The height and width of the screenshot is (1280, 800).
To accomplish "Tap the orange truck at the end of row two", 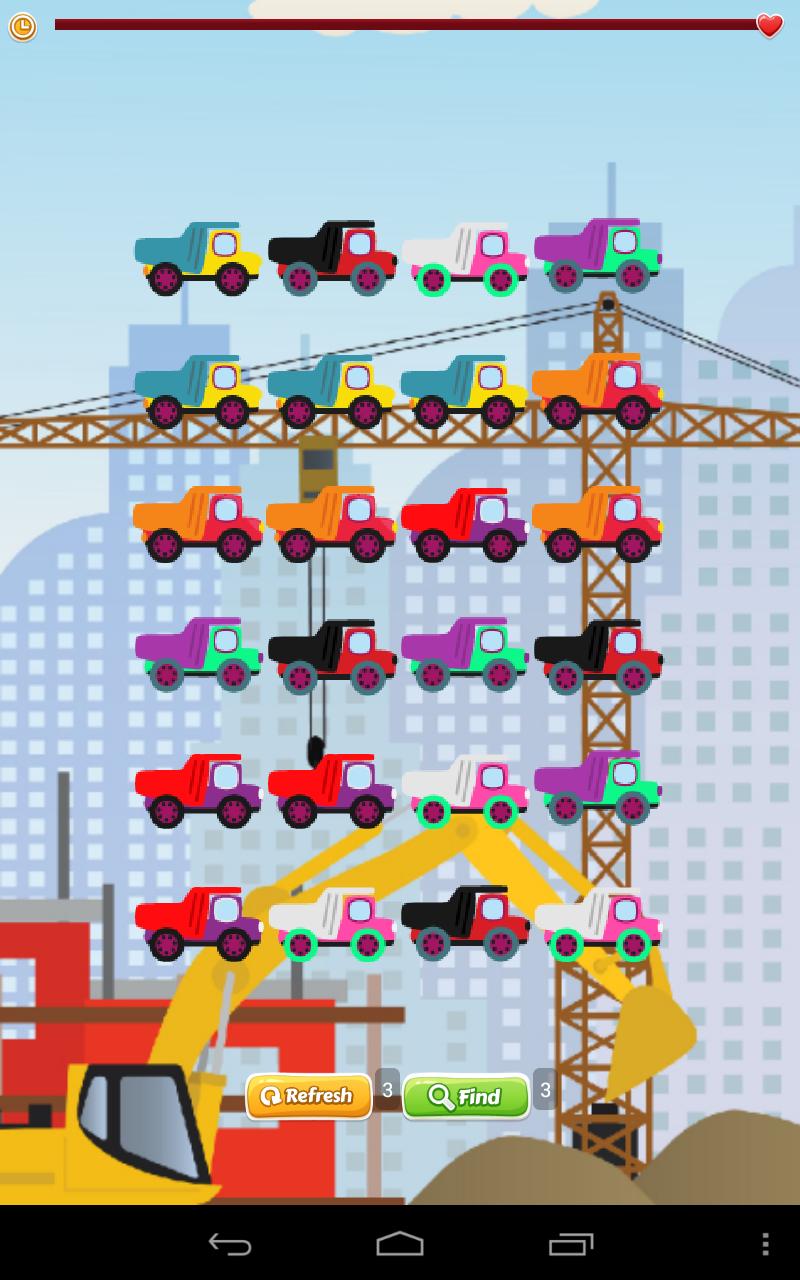I will 600,390.
